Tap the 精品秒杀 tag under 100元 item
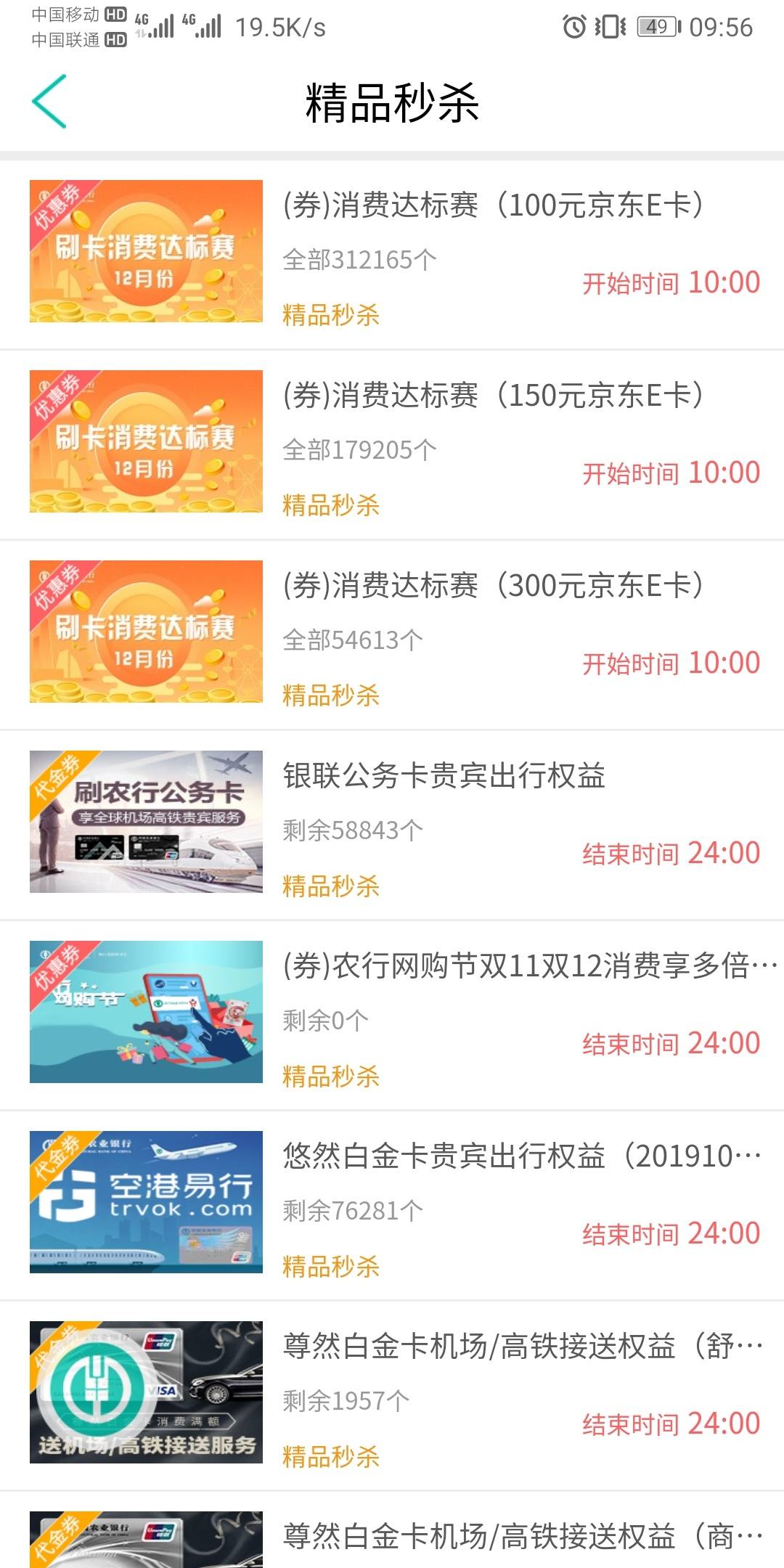 [x=330, y=316]
